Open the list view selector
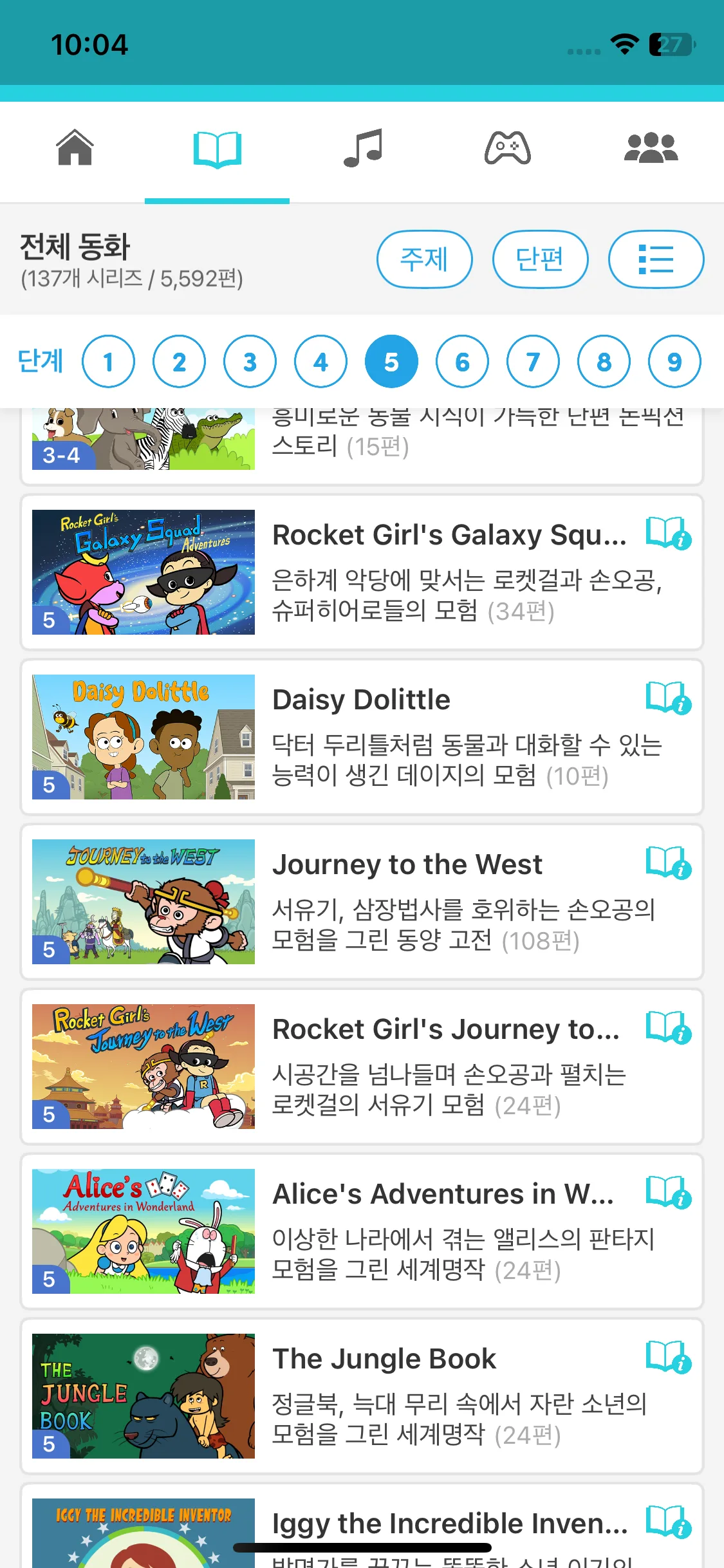 coord(656,259)
